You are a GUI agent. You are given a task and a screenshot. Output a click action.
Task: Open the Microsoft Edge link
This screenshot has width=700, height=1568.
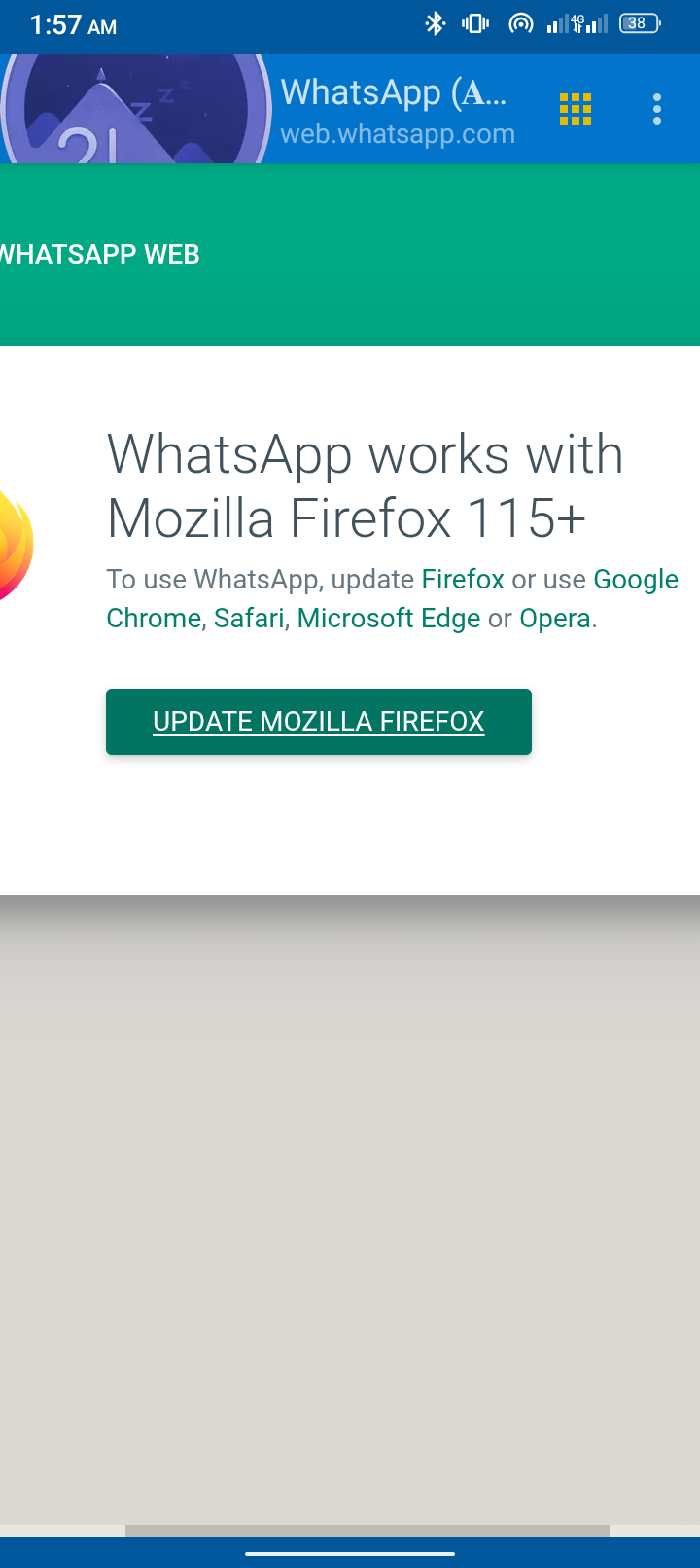tap(389, 619)
